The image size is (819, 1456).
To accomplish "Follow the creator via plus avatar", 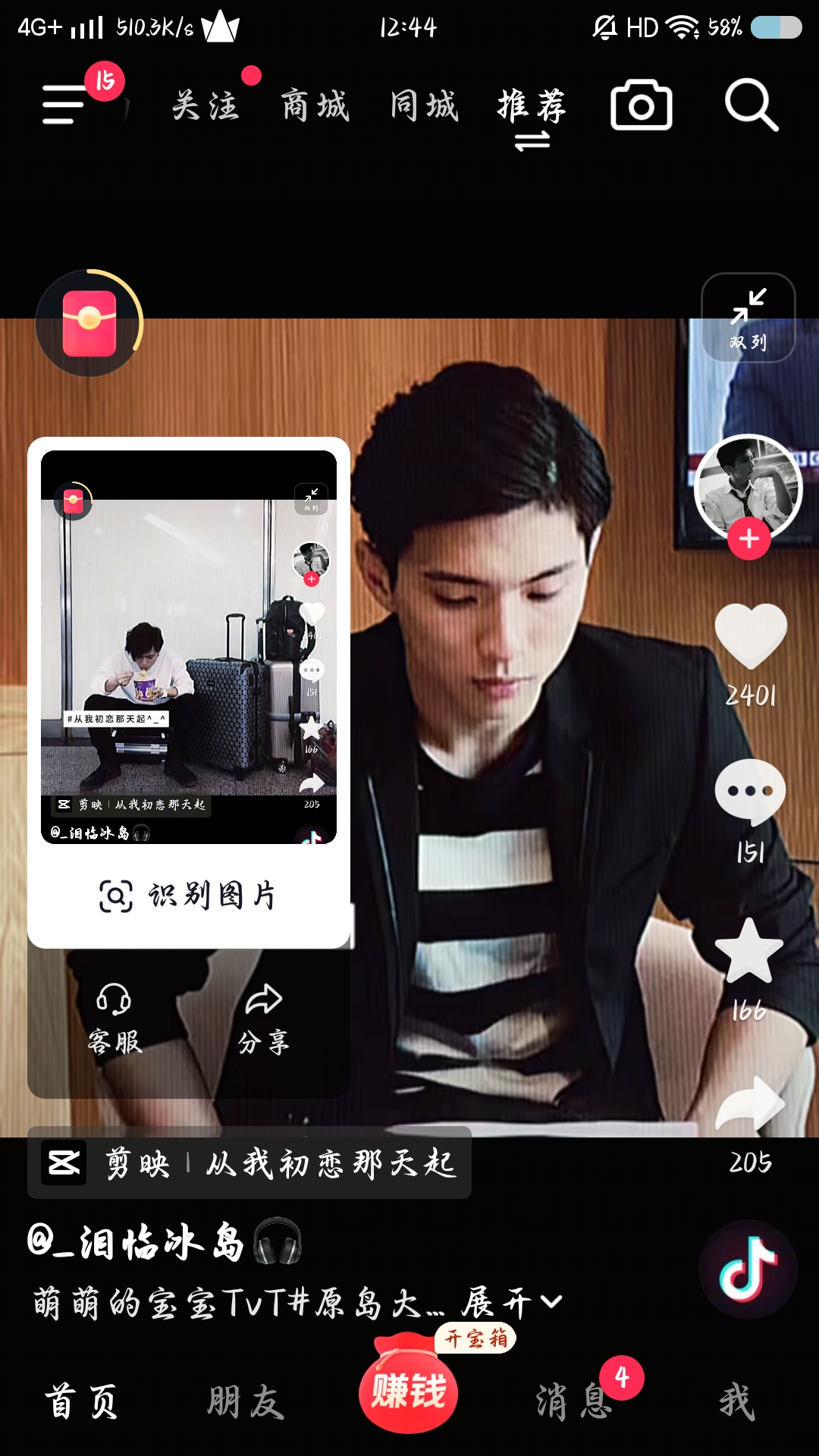I will (749, 538).
